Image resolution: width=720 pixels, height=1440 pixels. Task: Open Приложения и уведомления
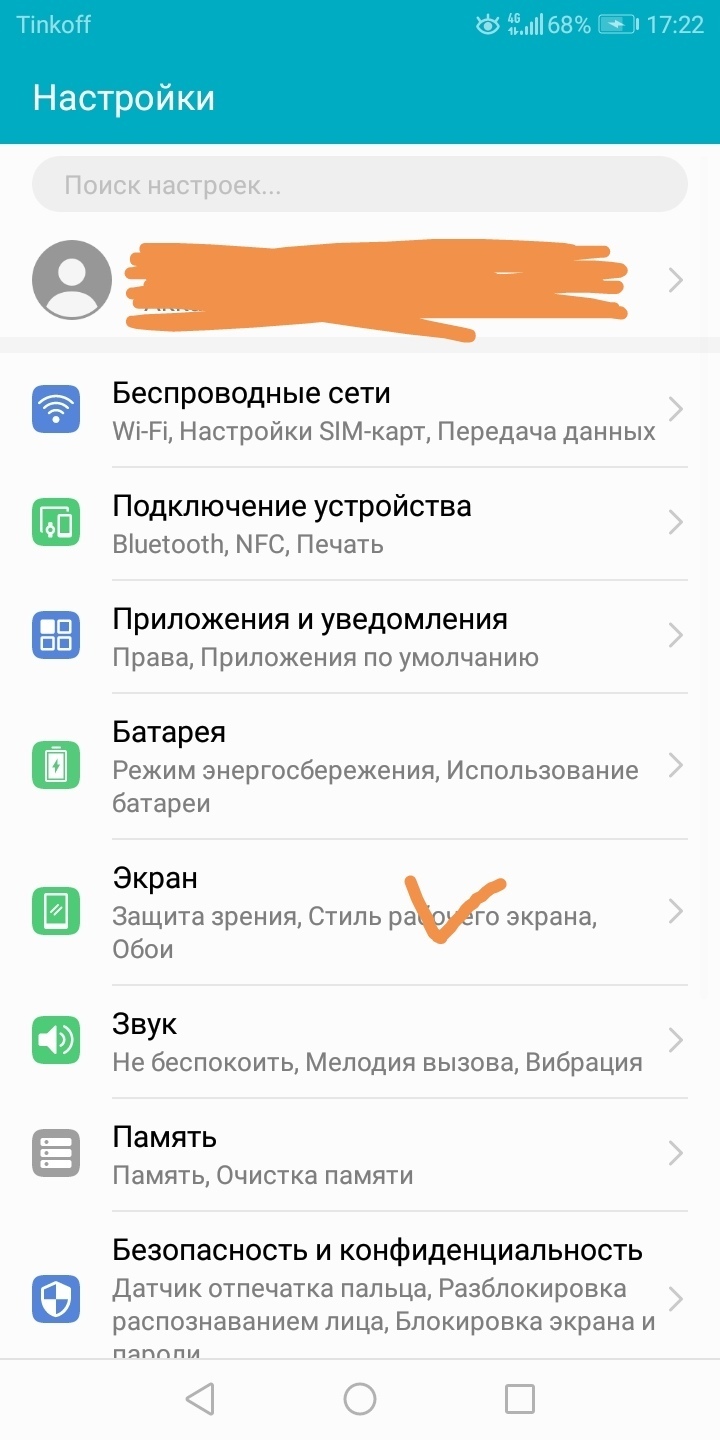click(360, 636)
